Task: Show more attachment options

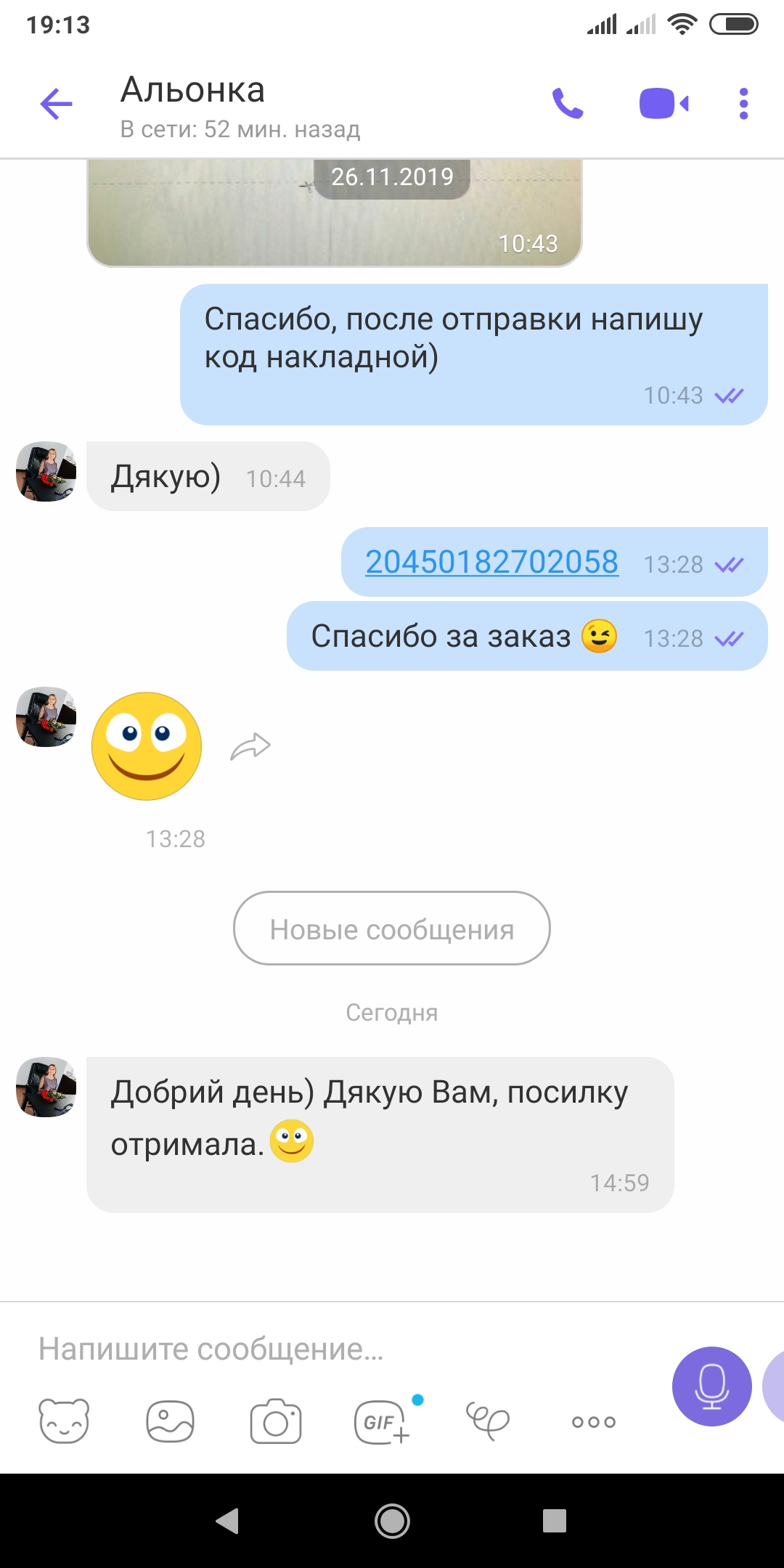Action: click(594, 1421)
